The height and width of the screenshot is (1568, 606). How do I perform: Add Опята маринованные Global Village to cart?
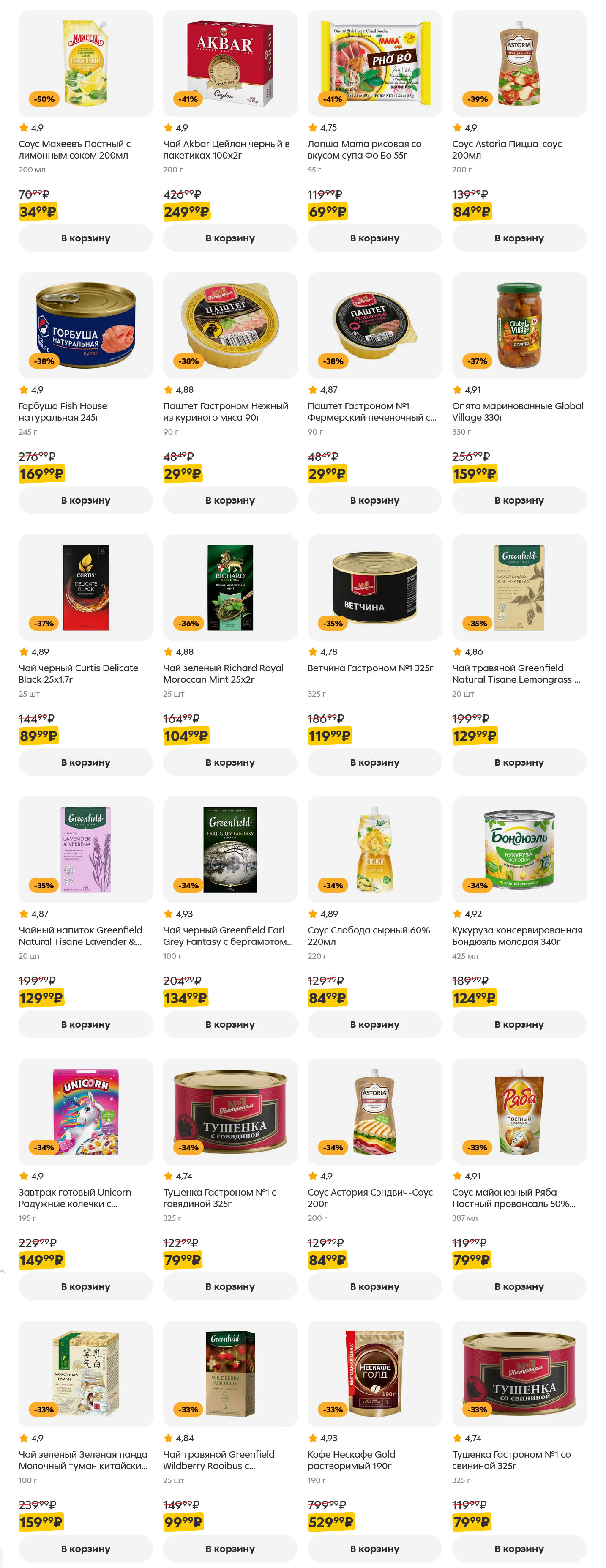tap(519, 500)
